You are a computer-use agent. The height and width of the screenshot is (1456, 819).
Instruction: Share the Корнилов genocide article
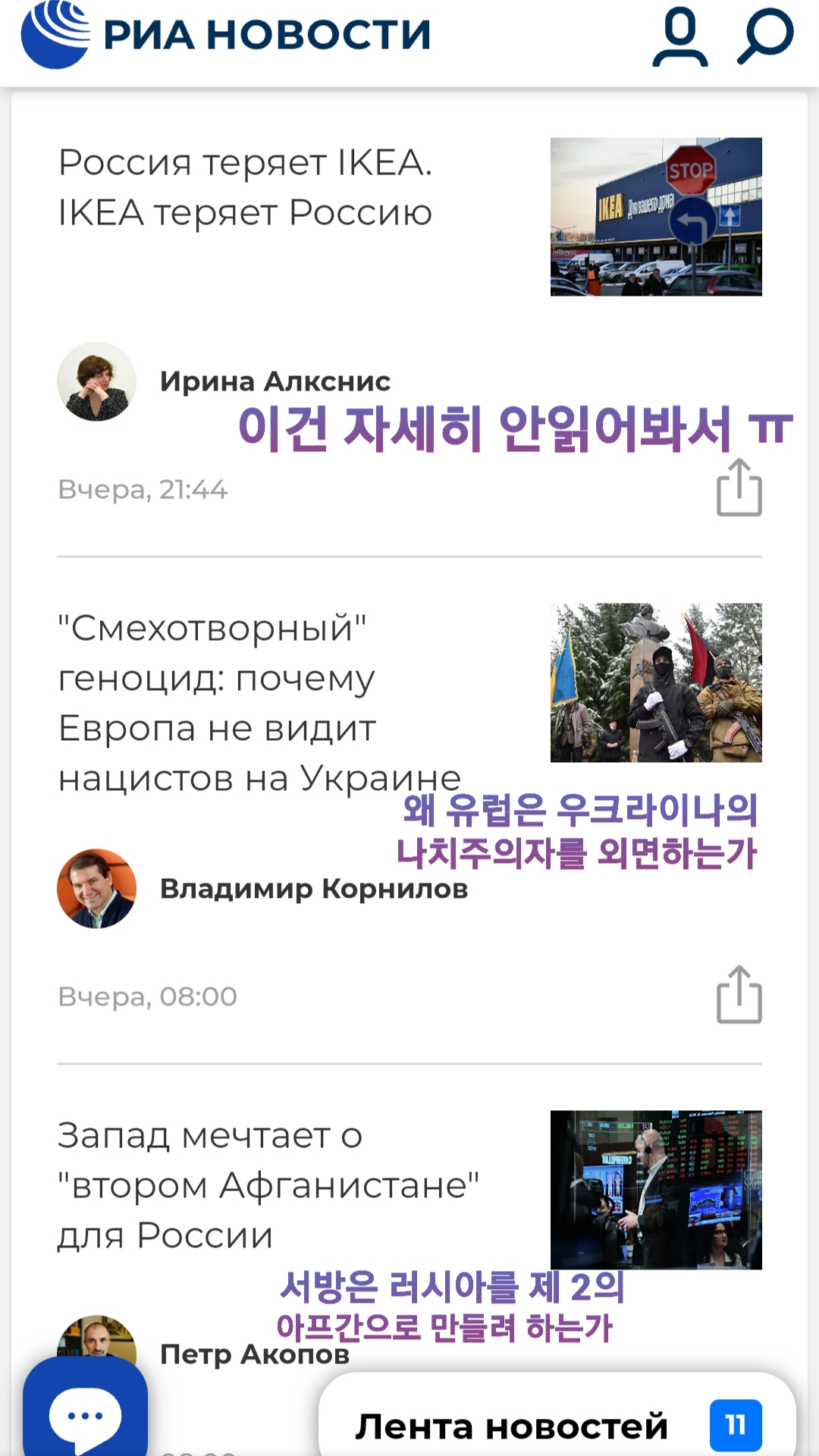739,994
